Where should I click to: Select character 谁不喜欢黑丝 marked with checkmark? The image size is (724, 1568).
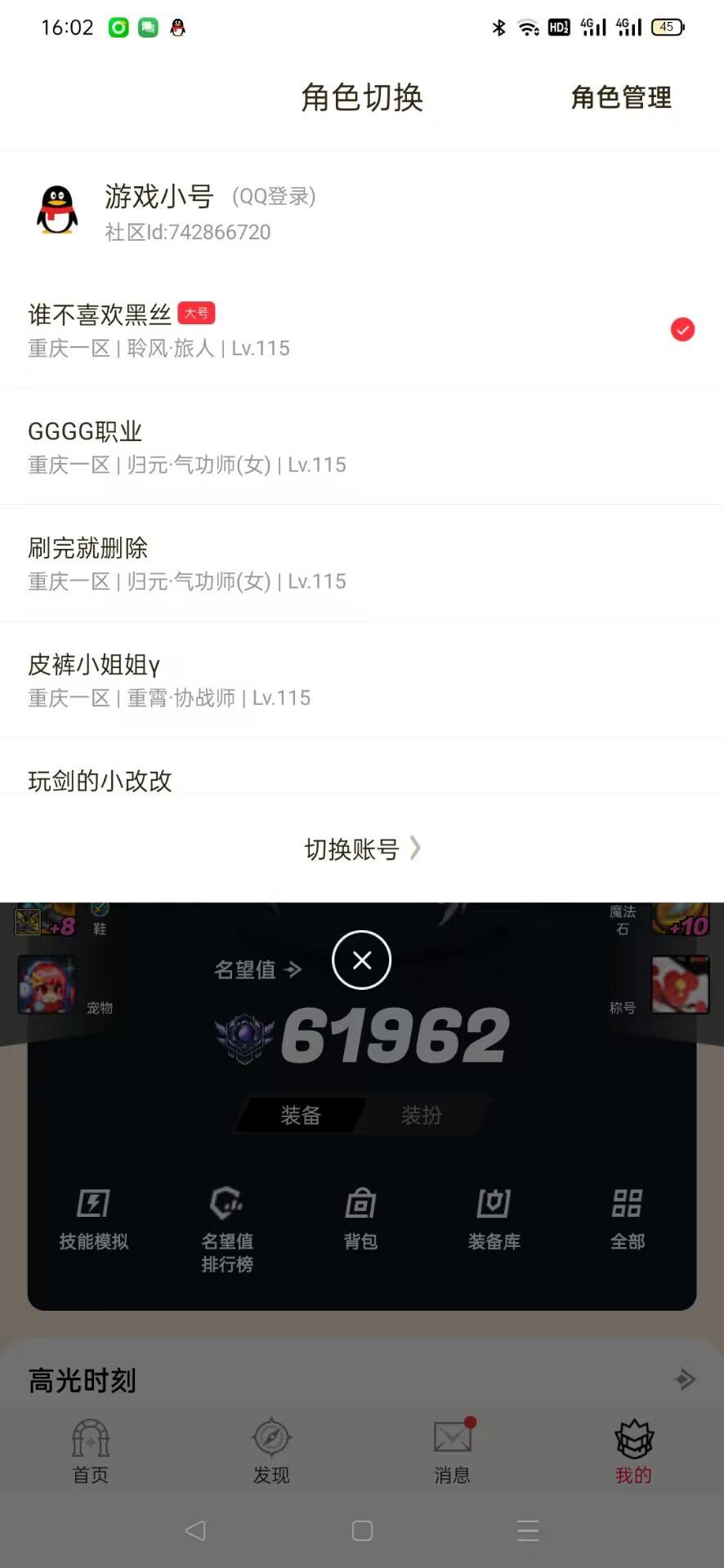(245, 331)
